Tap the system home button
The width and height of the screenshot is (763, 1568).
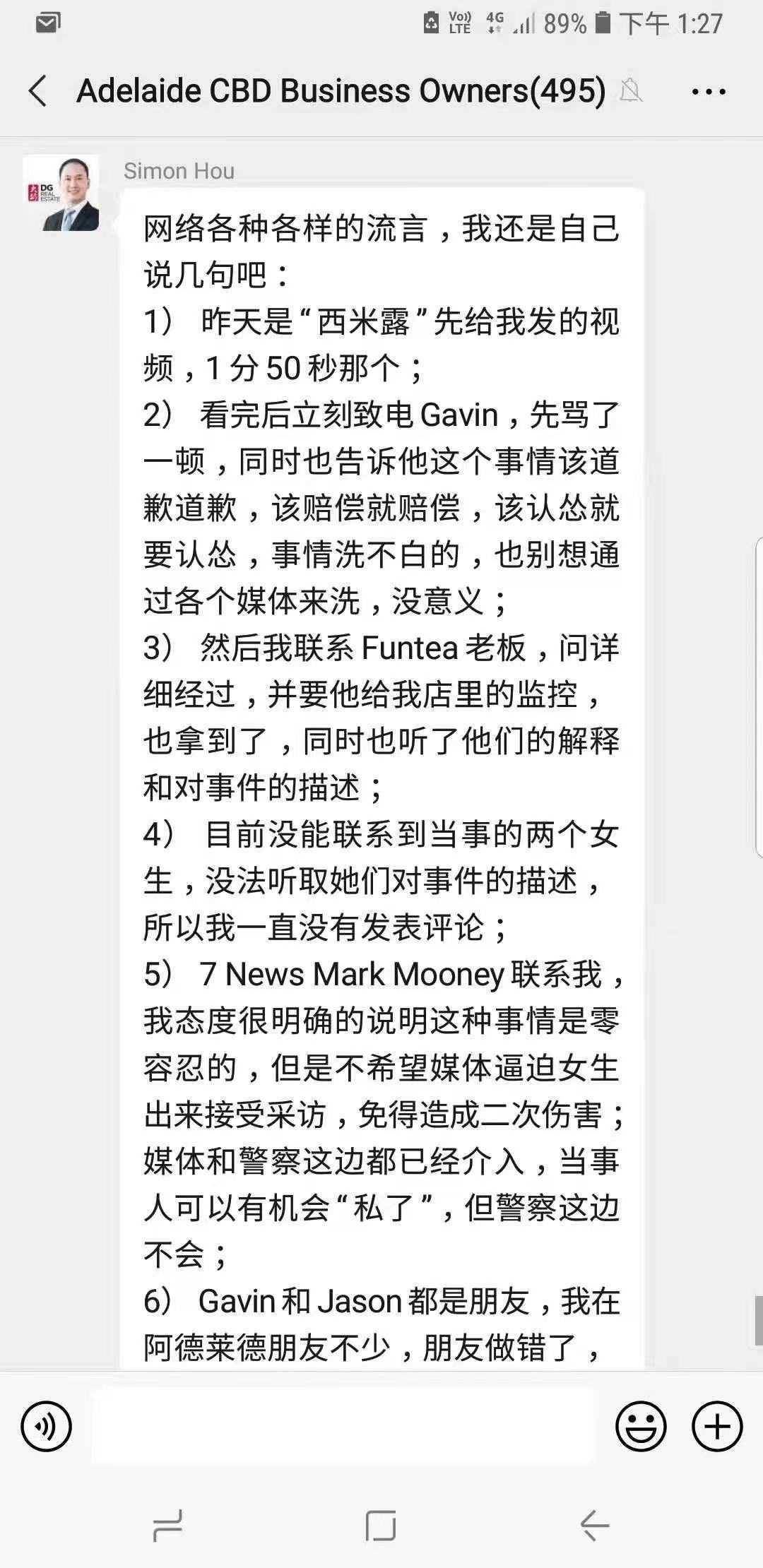click(x=381, y=1527)
